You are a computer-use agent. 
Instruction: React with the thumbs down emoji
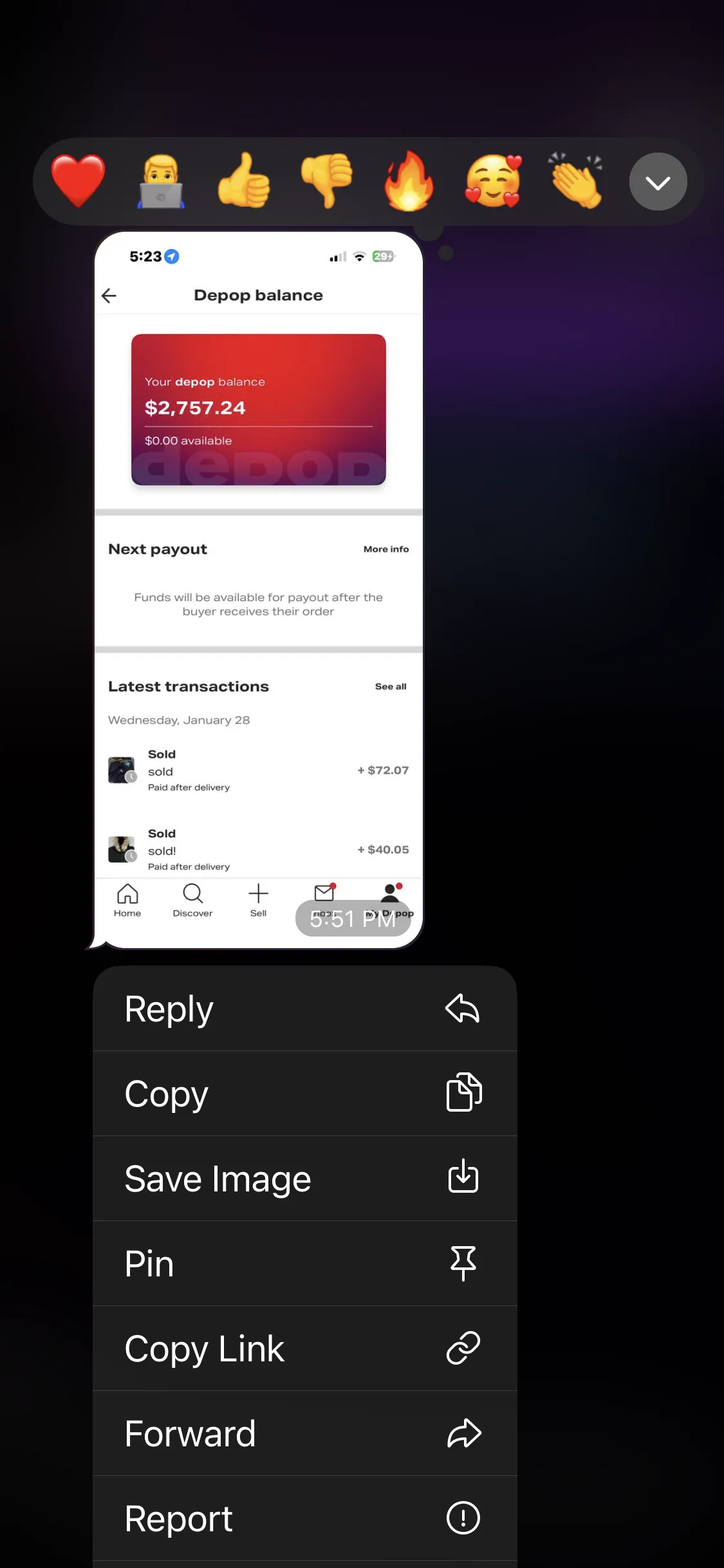[327, 182]
